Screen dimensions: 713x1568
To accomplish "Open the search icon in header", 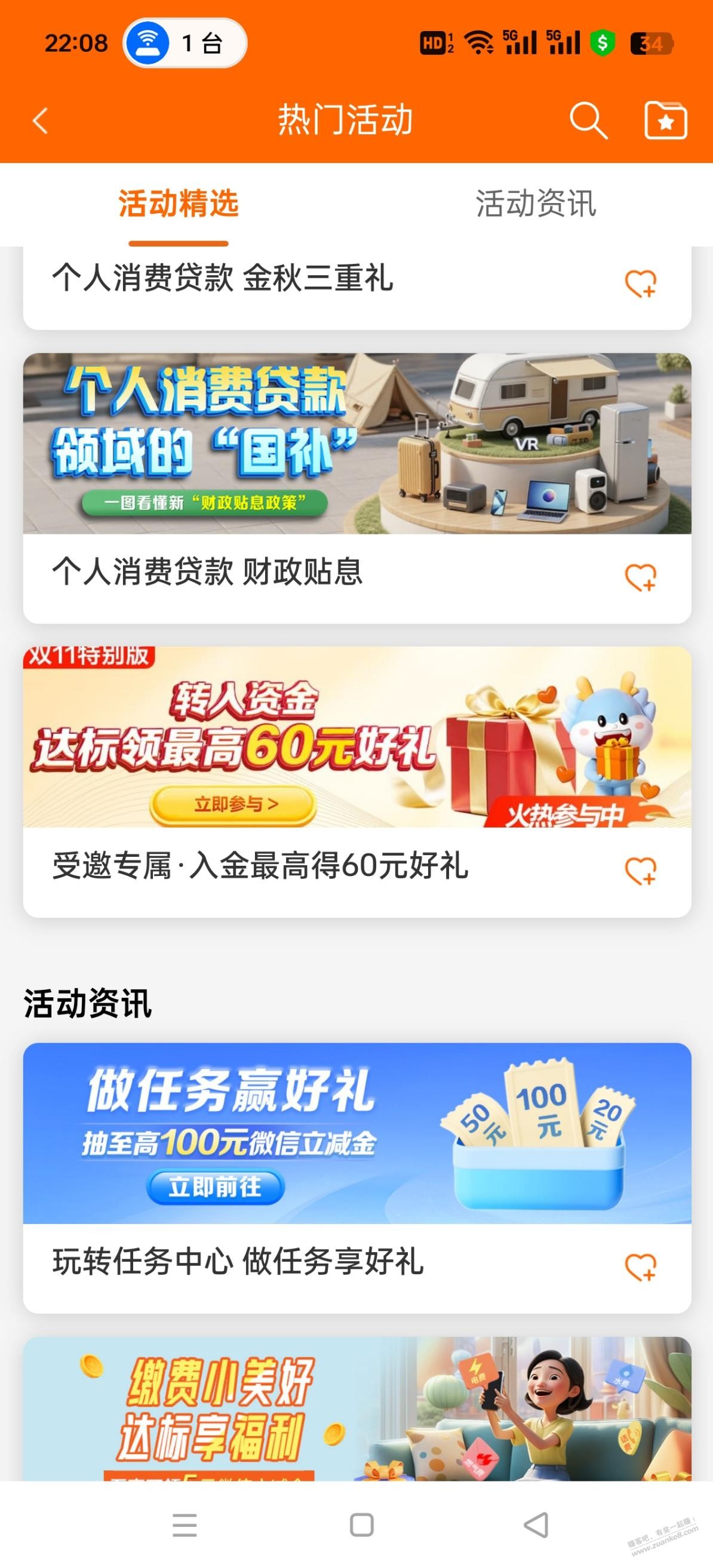I will point(588,121).
